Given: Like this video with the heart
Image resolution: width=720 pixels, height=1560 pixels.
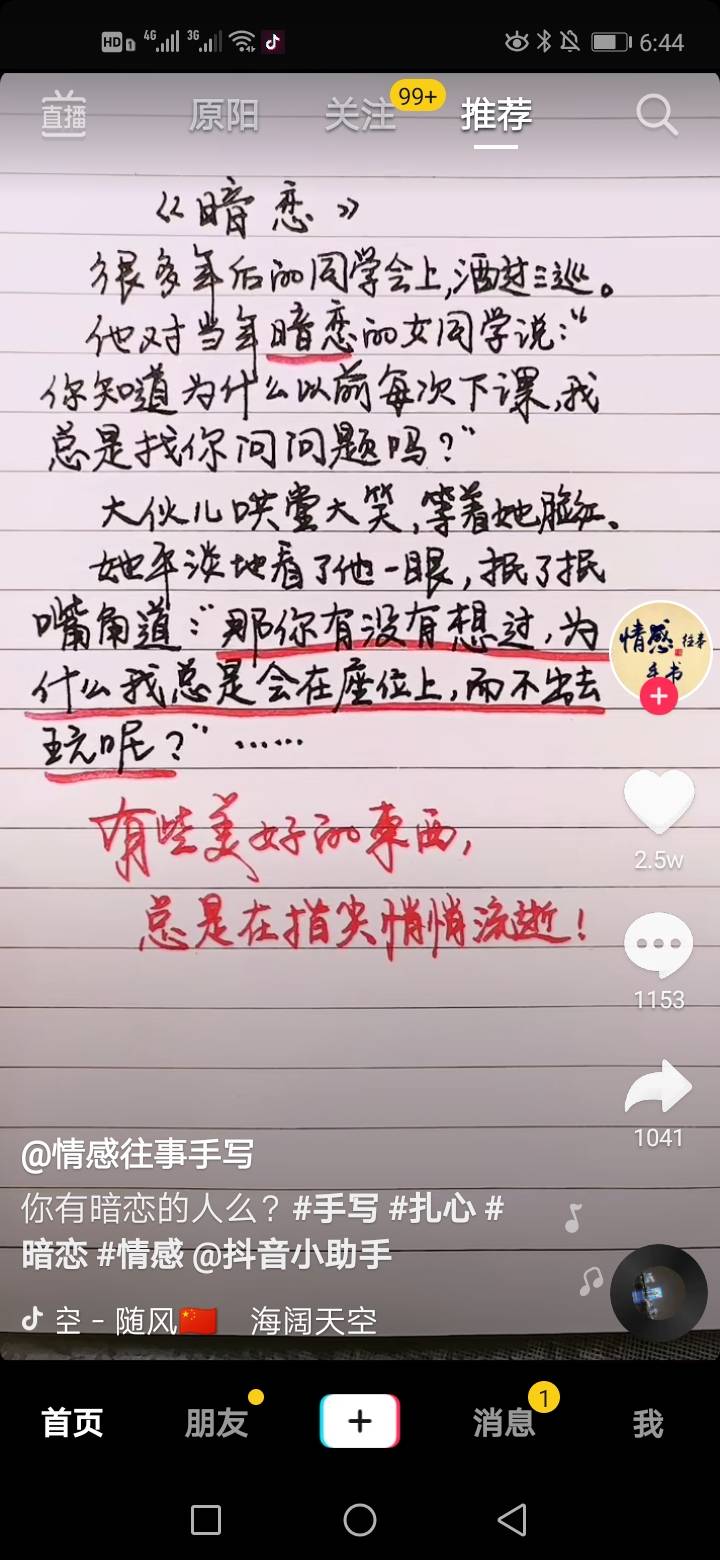Looking at the screenshot, I should [x=659, y=801].
